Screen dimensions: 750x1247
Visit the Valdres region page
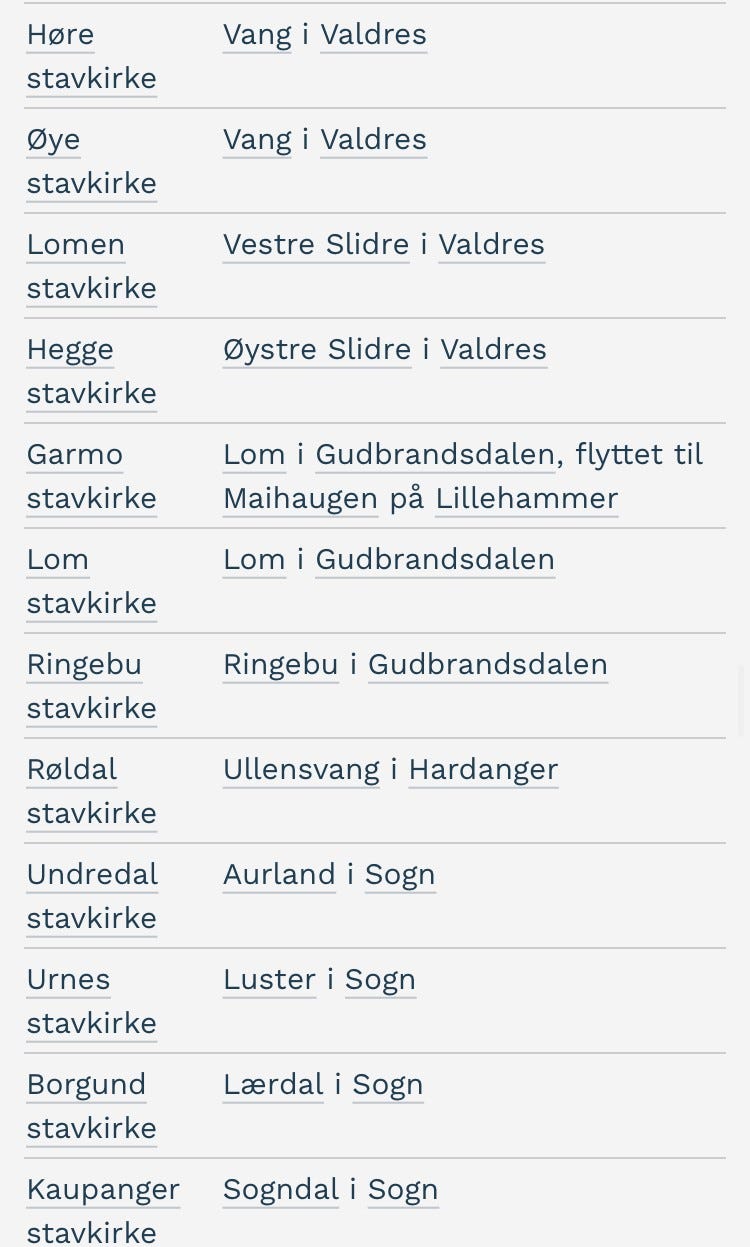[373, 34]
